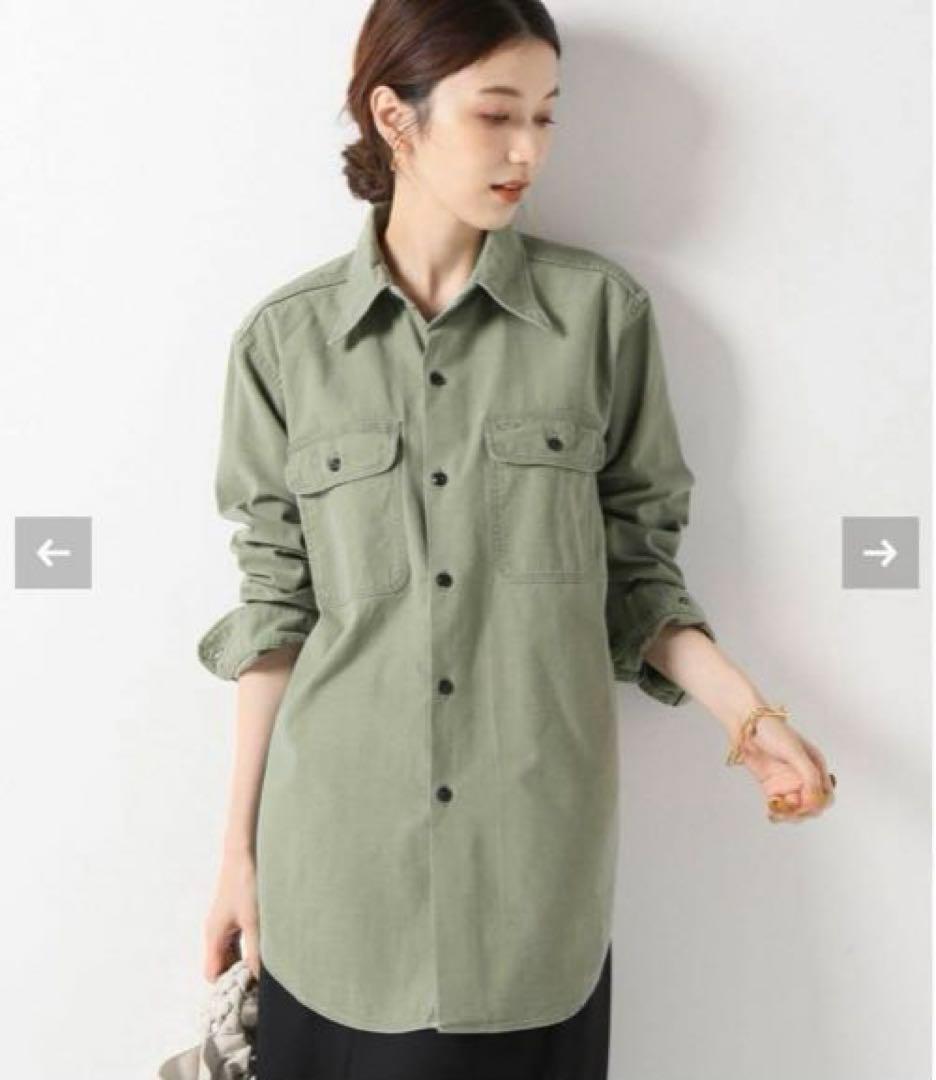This screenshot has width=936, height=1080.
Task: Go to the previous product photo
Action: (53, 552)
